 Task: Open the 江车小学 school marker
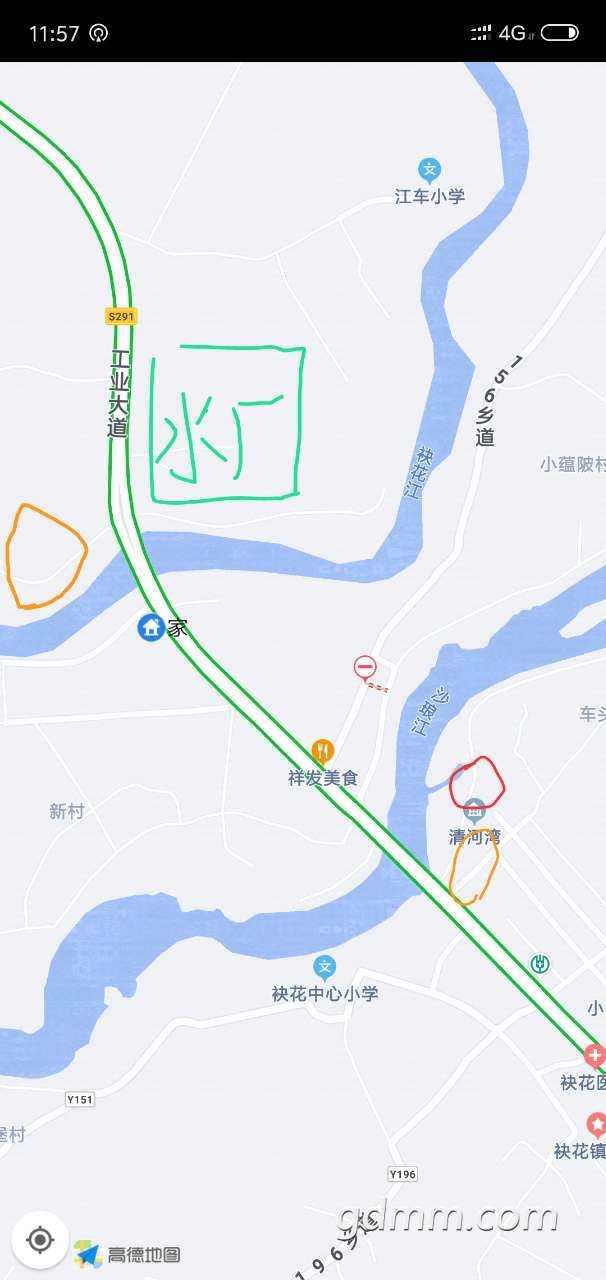429,170
